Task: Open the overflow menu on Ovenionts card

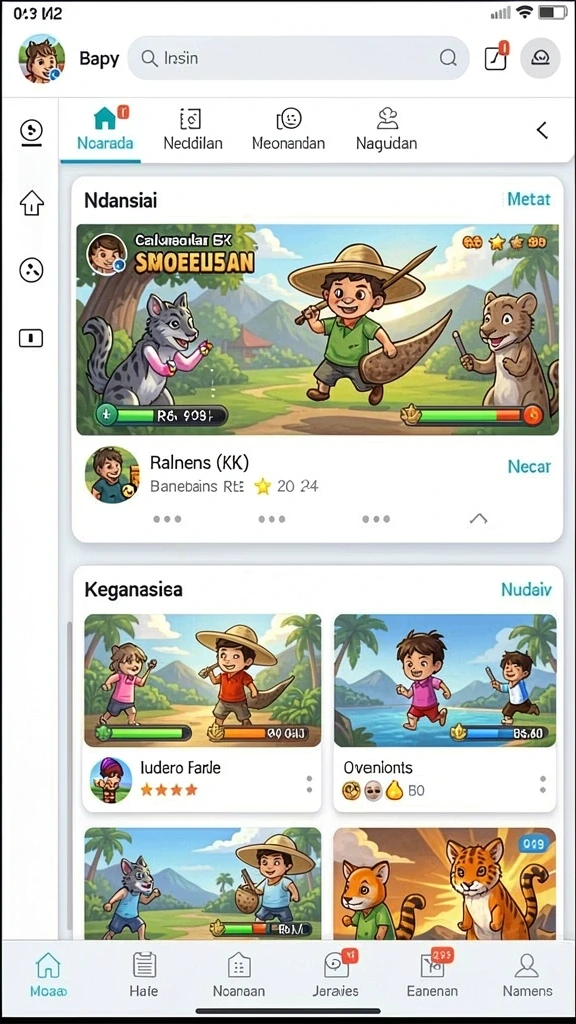Action: 542,784
